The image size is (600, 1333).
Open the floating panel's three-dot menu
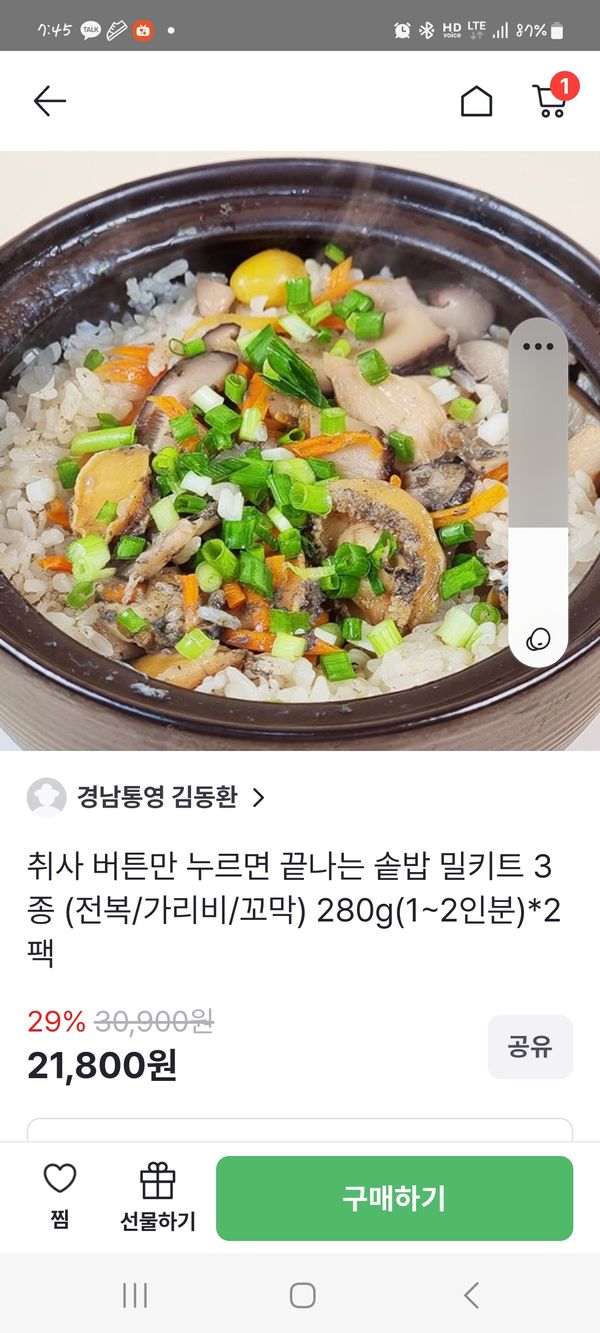click(538, 347)
